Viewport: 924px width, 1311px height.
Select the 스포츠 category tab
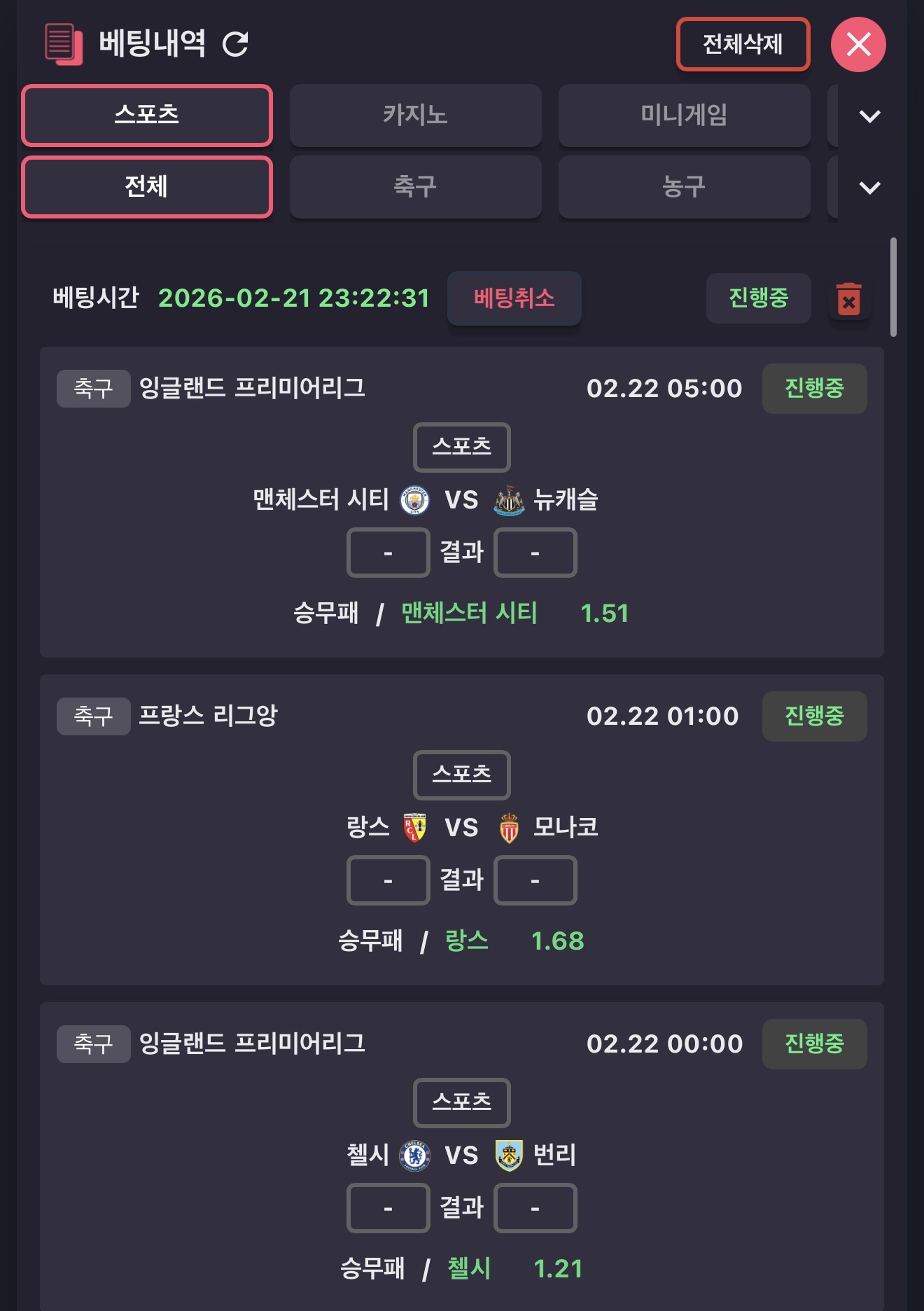(147, 115)
